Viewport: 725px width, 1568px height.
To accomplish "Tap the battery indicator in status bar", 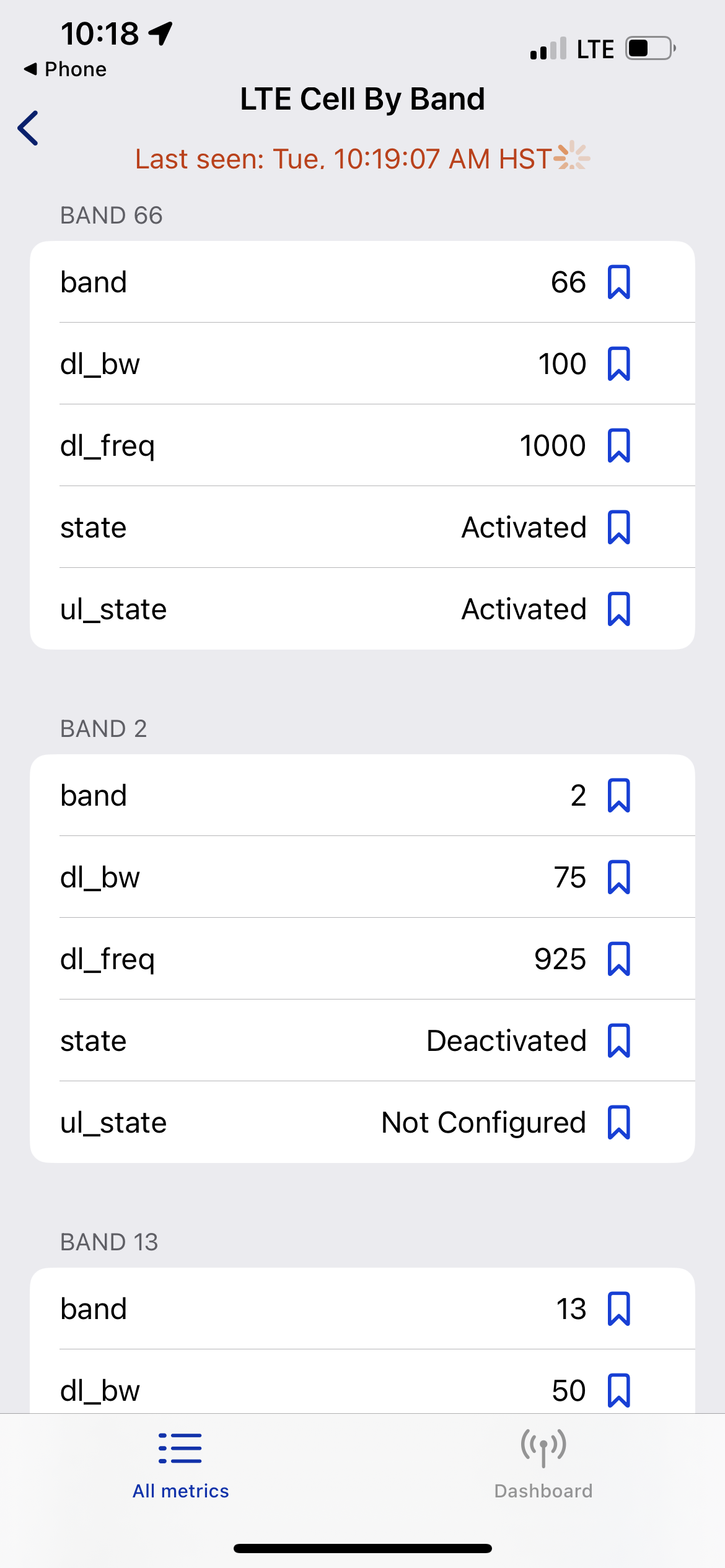I will (x=647, y=48).
